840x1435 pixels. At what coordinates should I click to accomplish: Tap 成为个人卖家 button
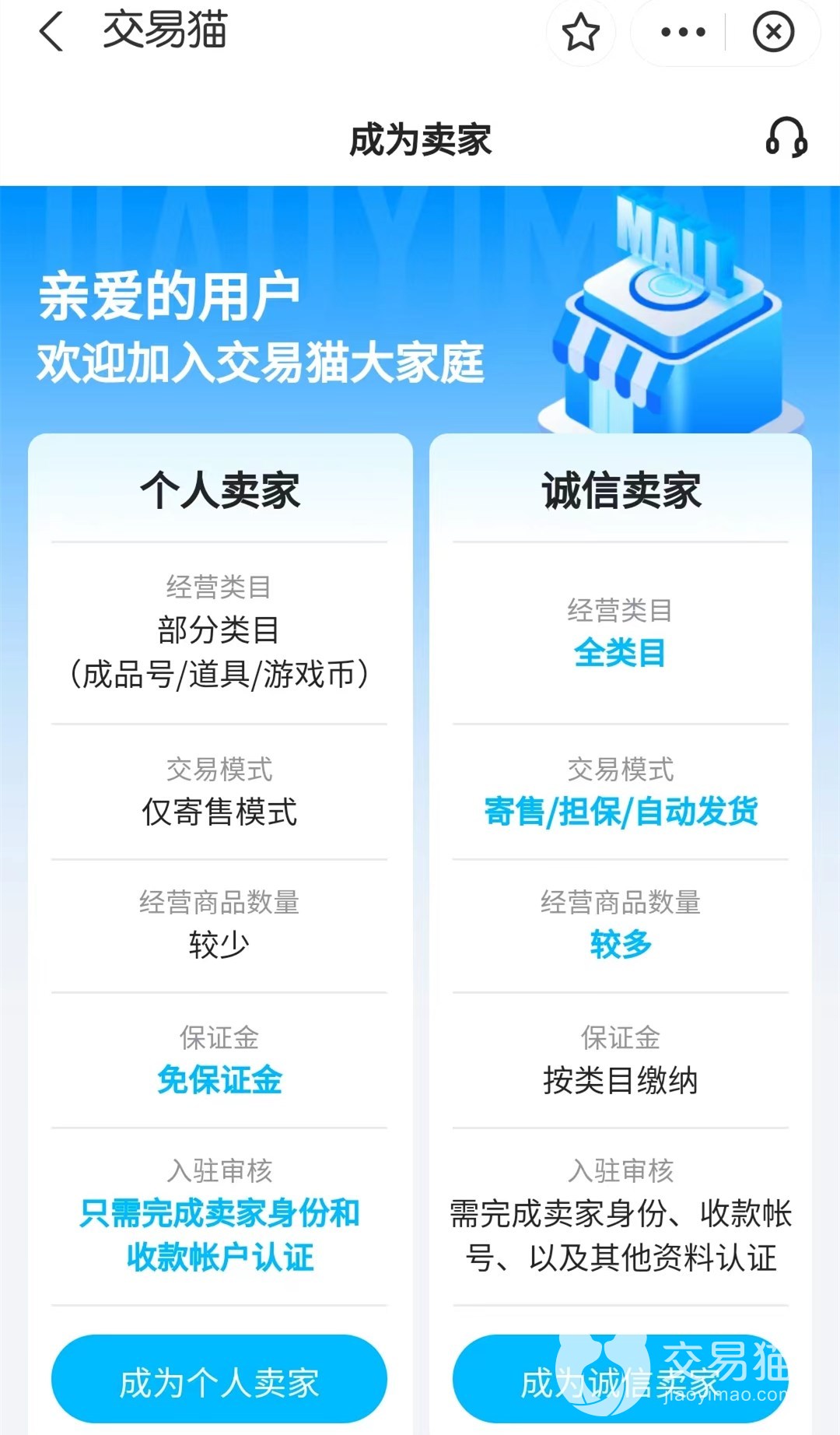point(219,1382)
